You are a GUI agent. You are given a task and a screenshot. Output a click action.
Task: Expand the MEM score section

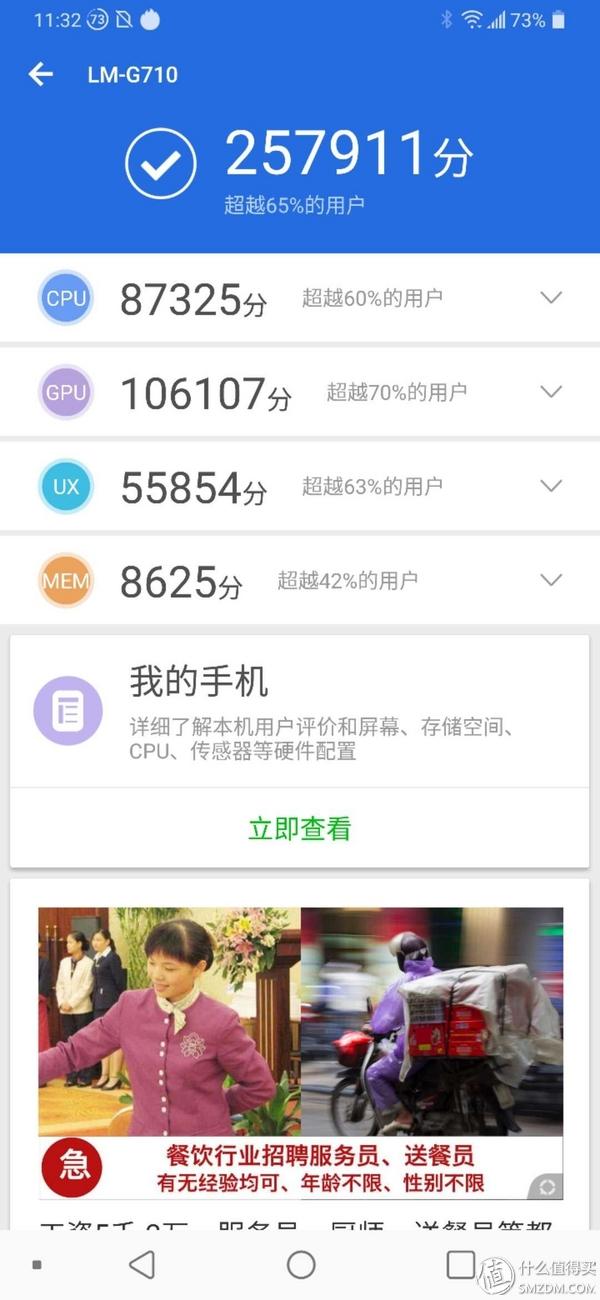click(551, 579)
